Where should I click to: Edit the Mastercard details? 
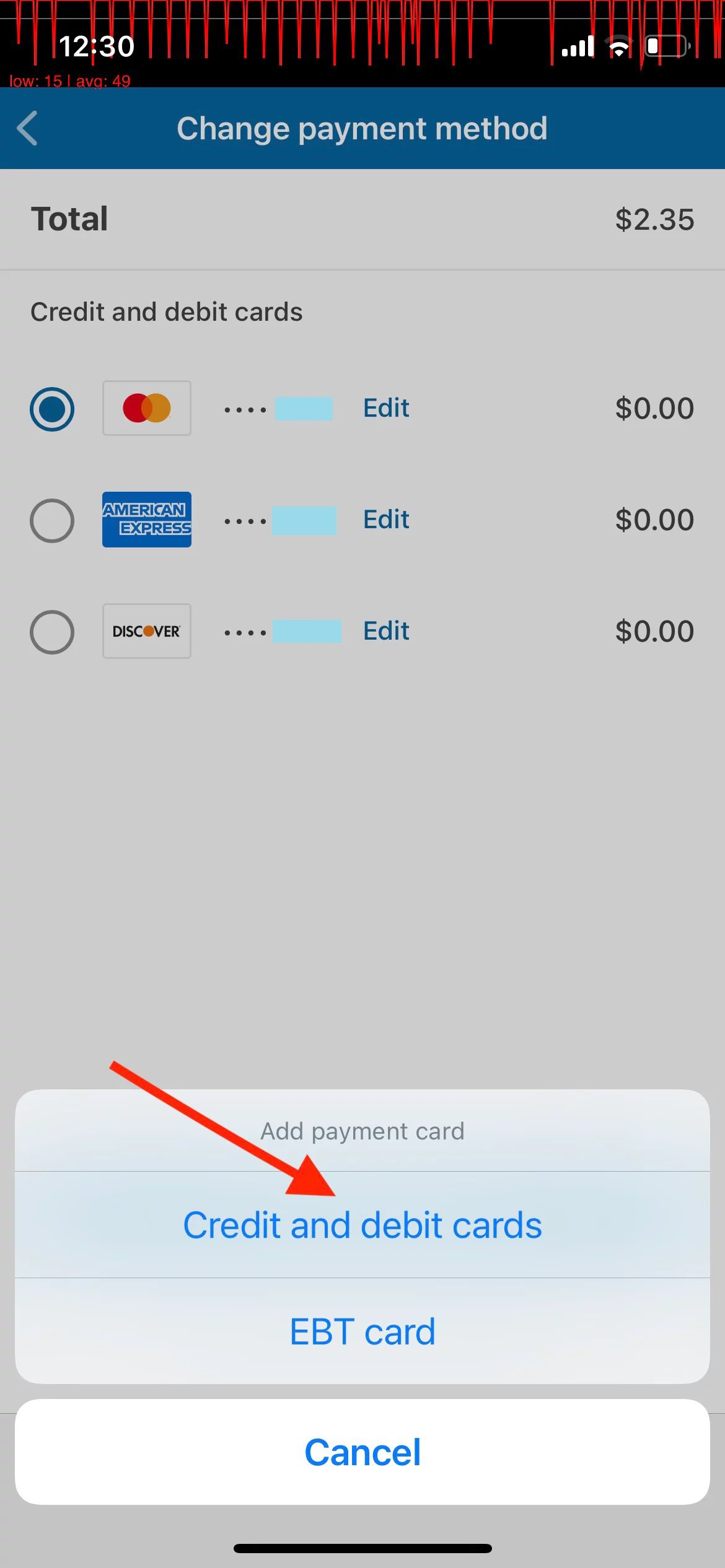[x=386, y=408]
